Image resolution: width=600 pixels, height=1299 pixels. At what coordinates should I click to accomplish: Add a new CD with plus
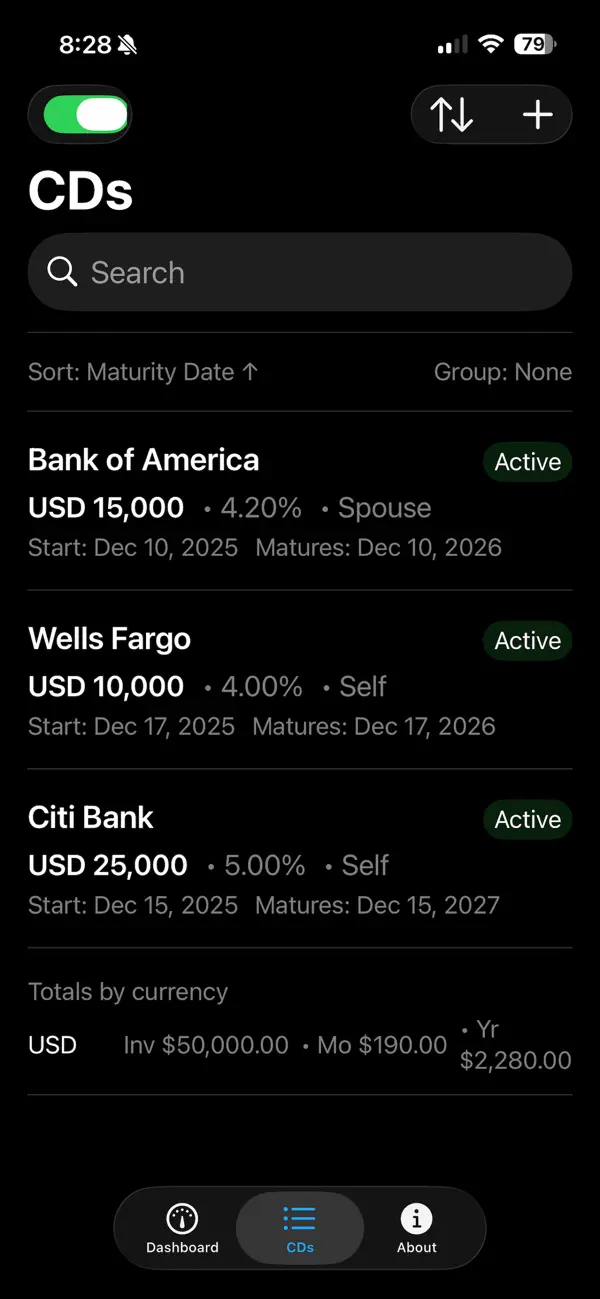pyautogui.click(x=537, y=115)
